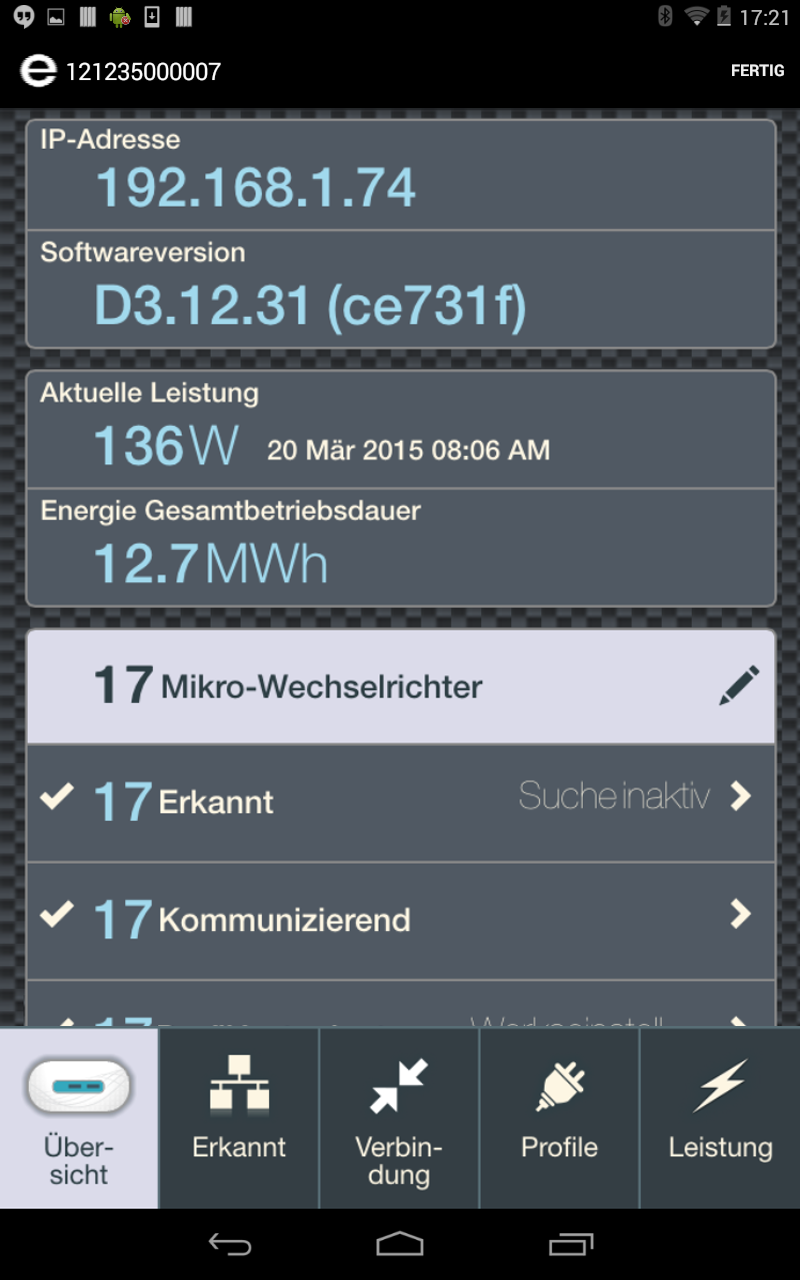This screenshot has height=1280, width=800.
Task: Open the 17 Erkannt row
Action: point(401,803)
